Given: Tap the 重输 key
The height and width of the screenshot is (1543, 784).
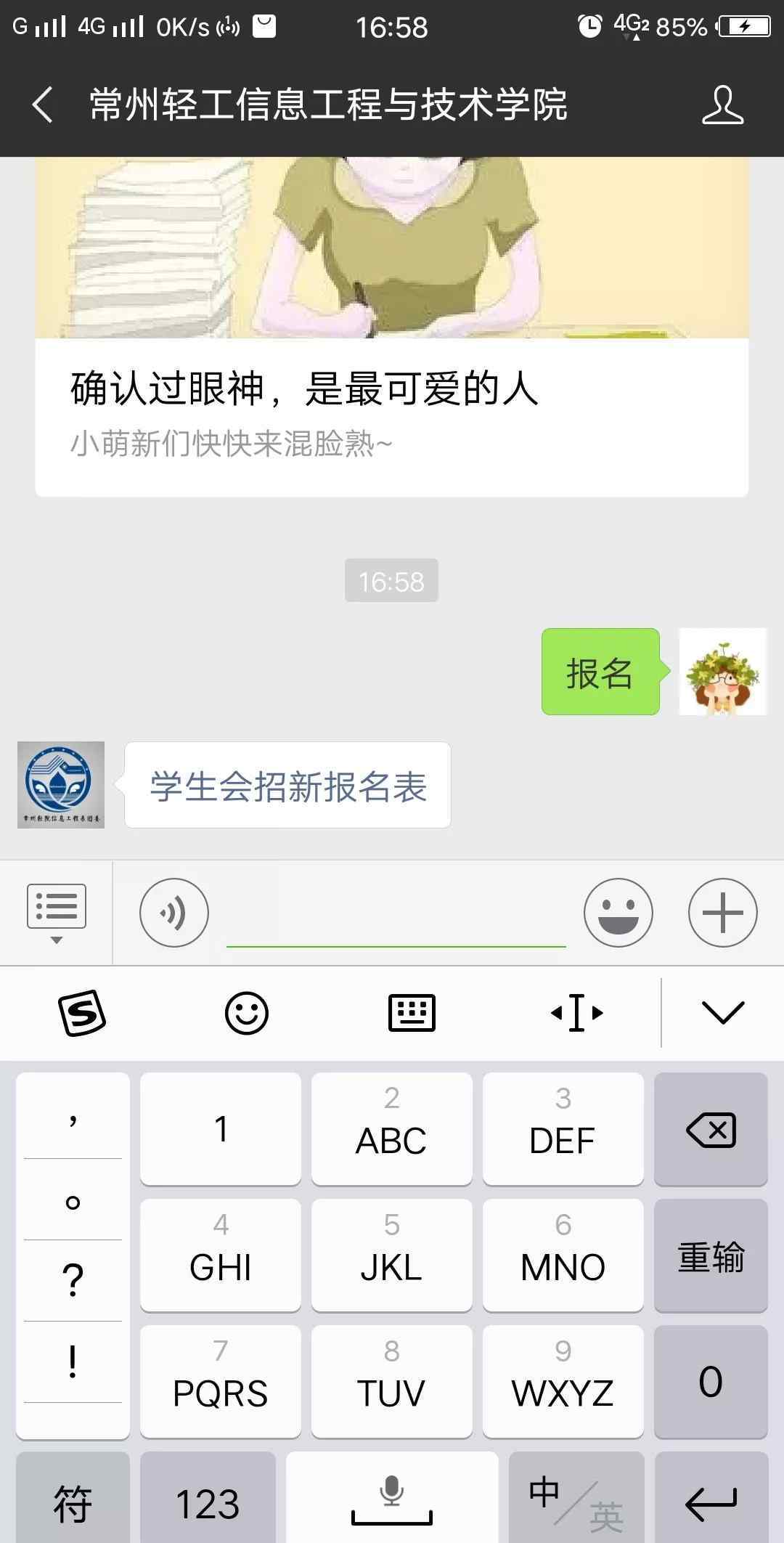Looking at the screenshot, I should tap(710, 1256).
